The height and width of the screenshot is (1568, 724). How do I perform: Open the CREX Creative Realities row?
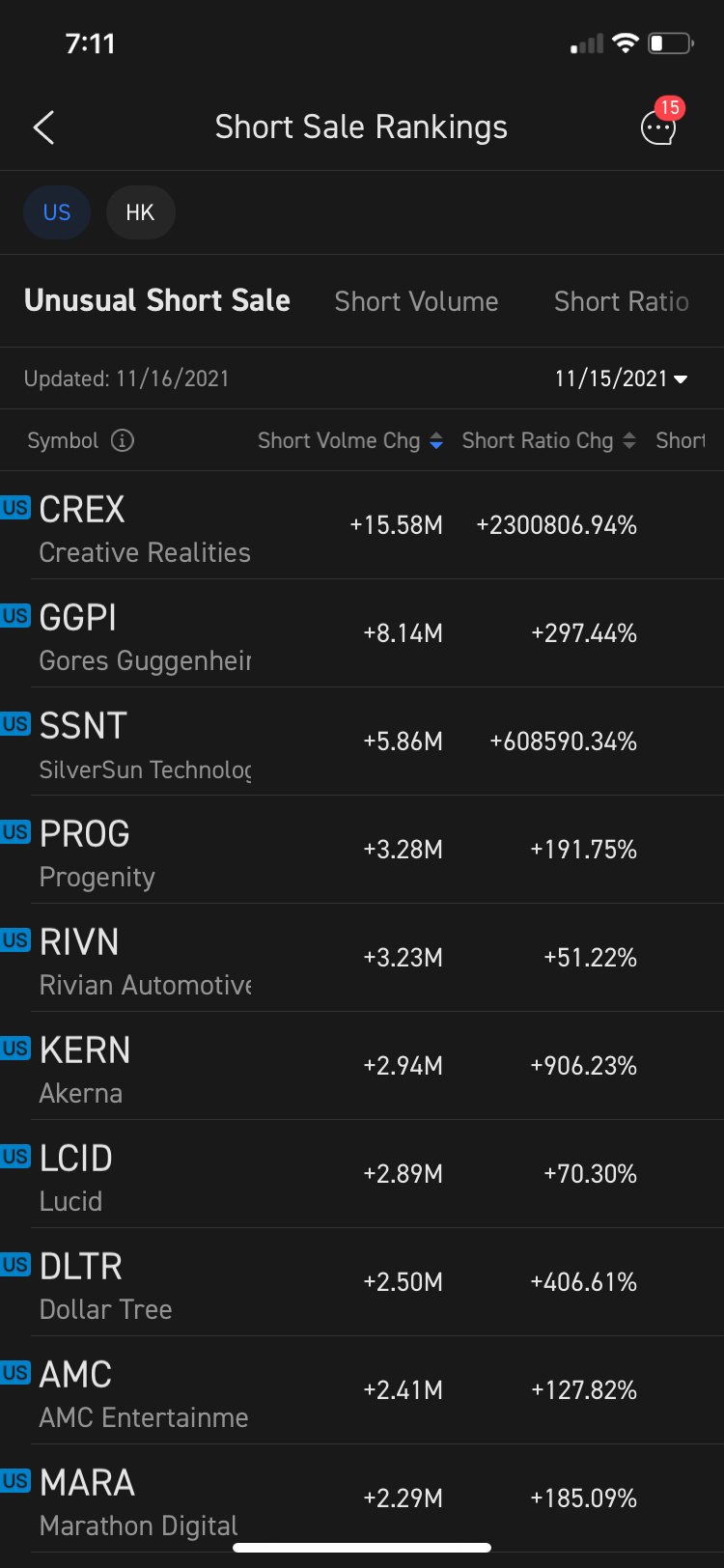click(362, 525)
